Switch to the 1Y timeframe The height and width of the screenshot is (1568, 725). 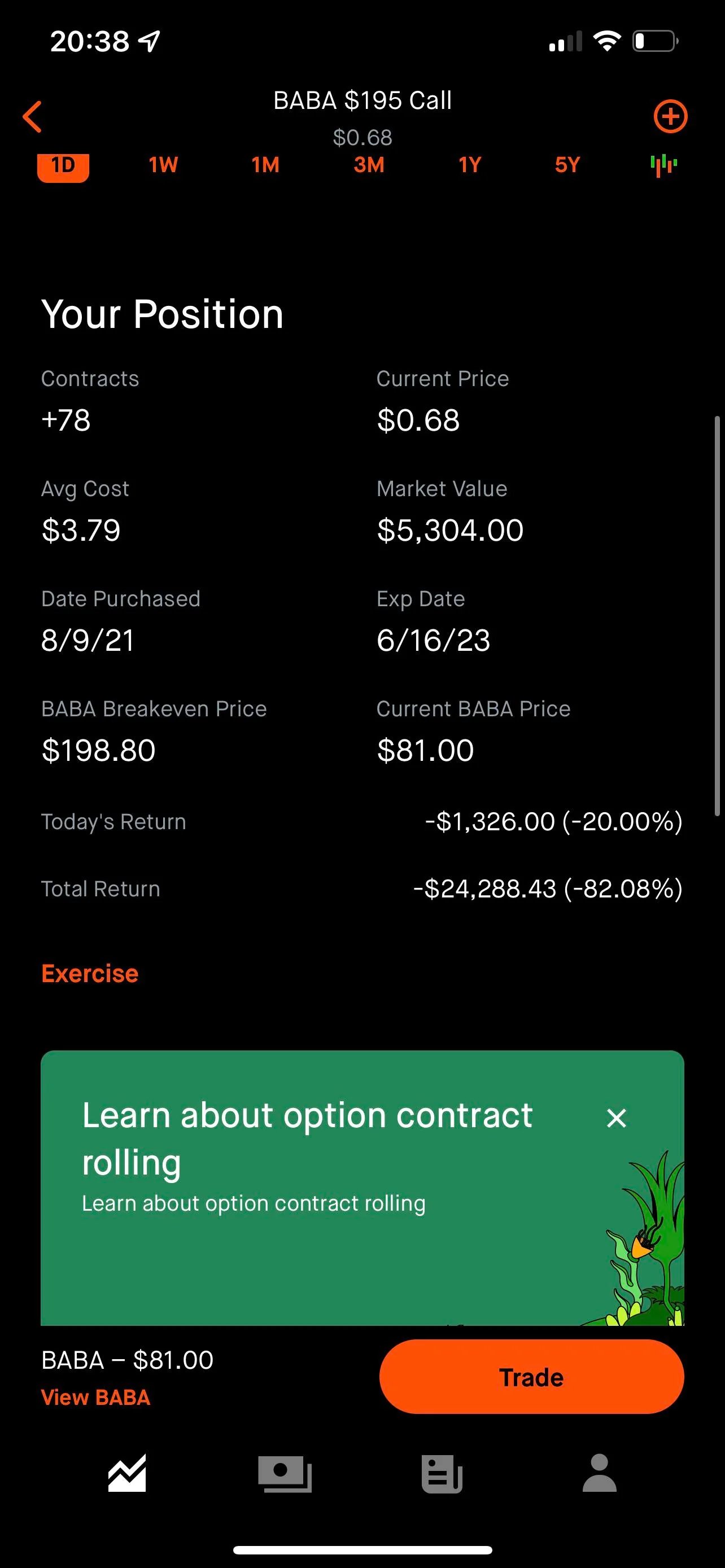469,164
